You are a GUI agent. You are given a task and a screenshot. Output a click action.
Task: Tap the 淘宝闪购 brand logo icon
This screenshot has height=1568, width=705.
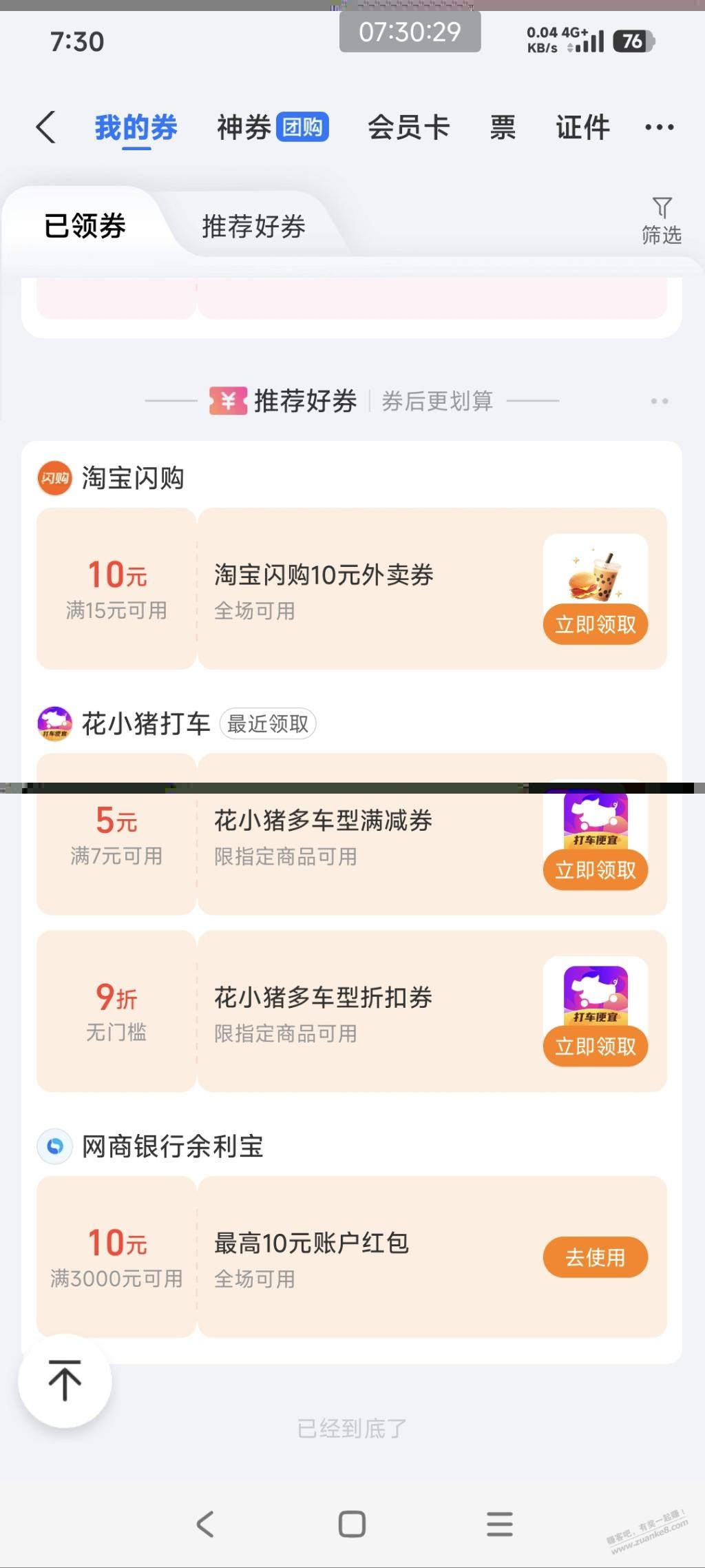click(x=54, y=477)
